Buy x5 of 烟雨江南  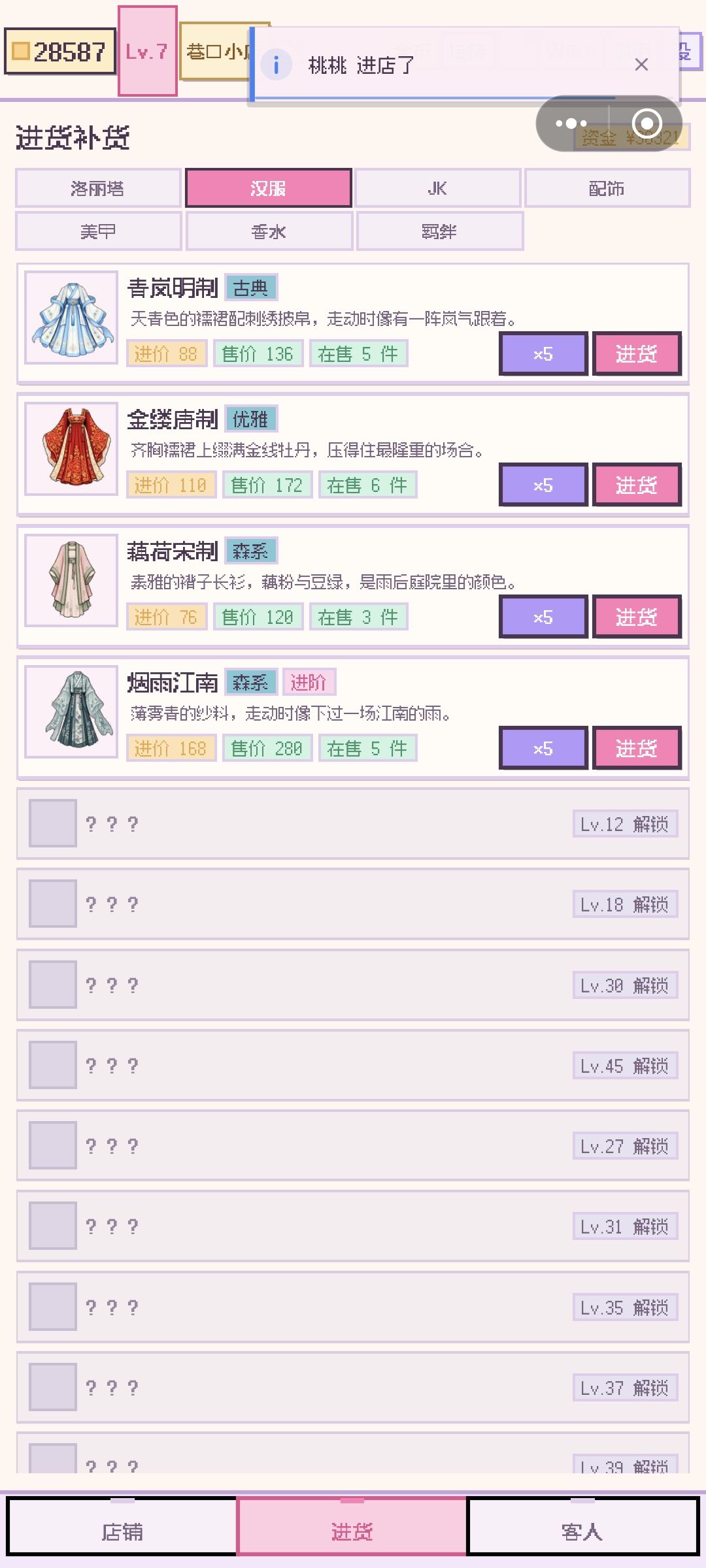point(543,748)
